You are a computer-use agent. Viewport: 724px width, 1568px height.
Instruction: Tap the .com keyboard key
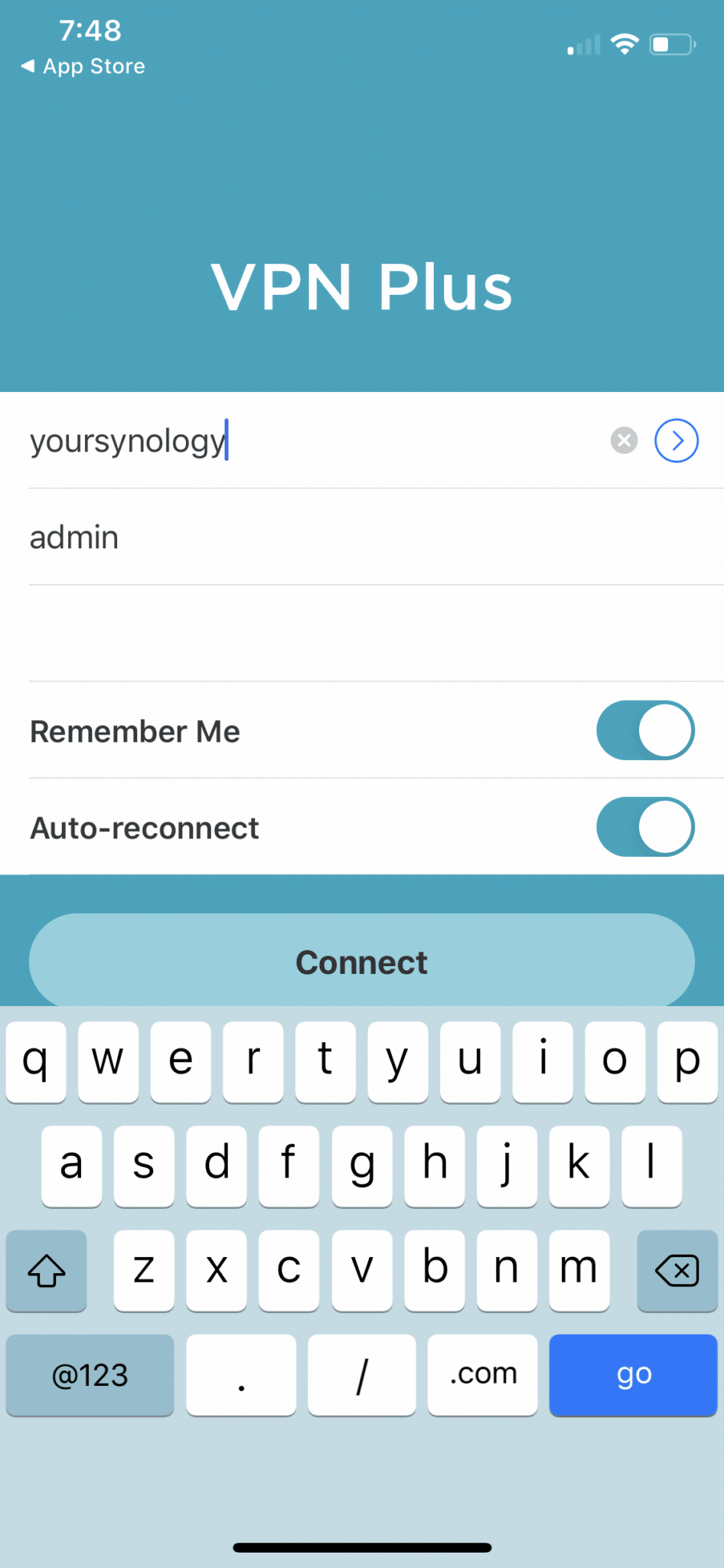click(x=482, y=1375)
